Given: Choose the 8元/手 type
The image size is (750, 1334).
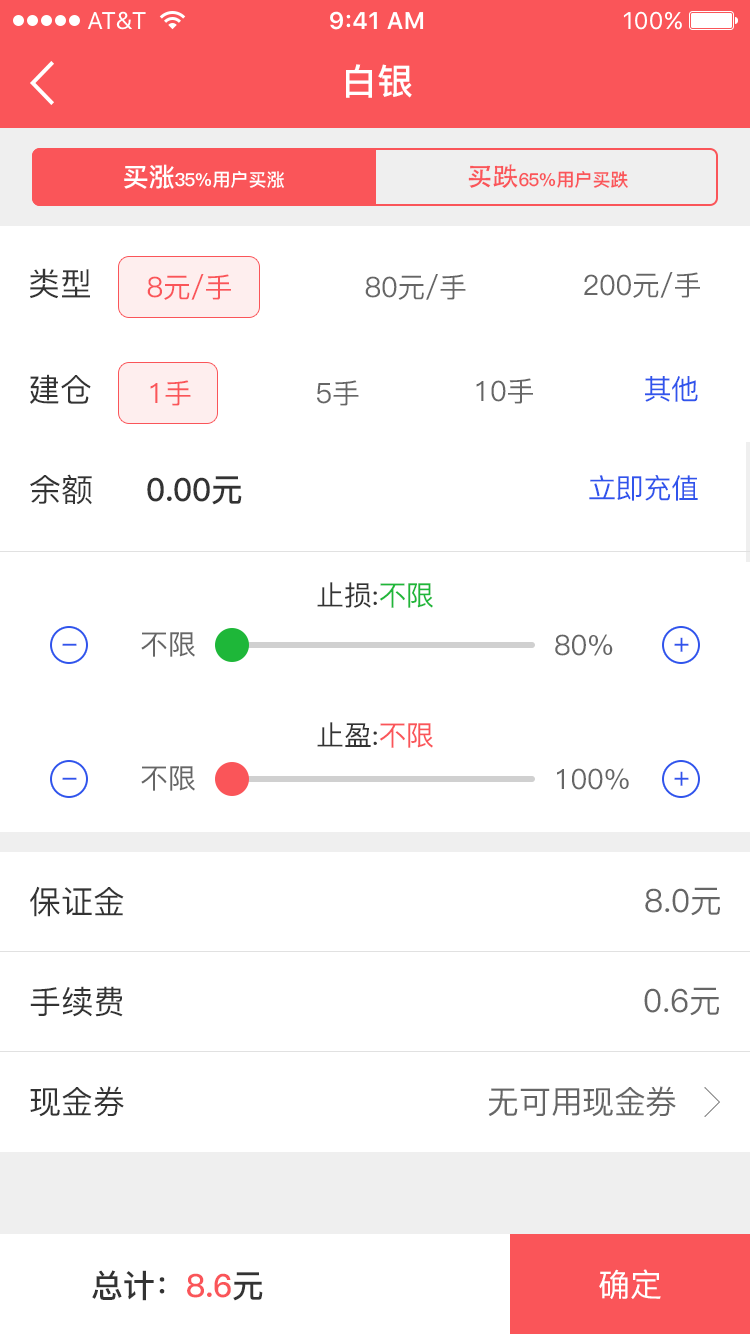Looking at the screenshot, I should coord(189,287).
